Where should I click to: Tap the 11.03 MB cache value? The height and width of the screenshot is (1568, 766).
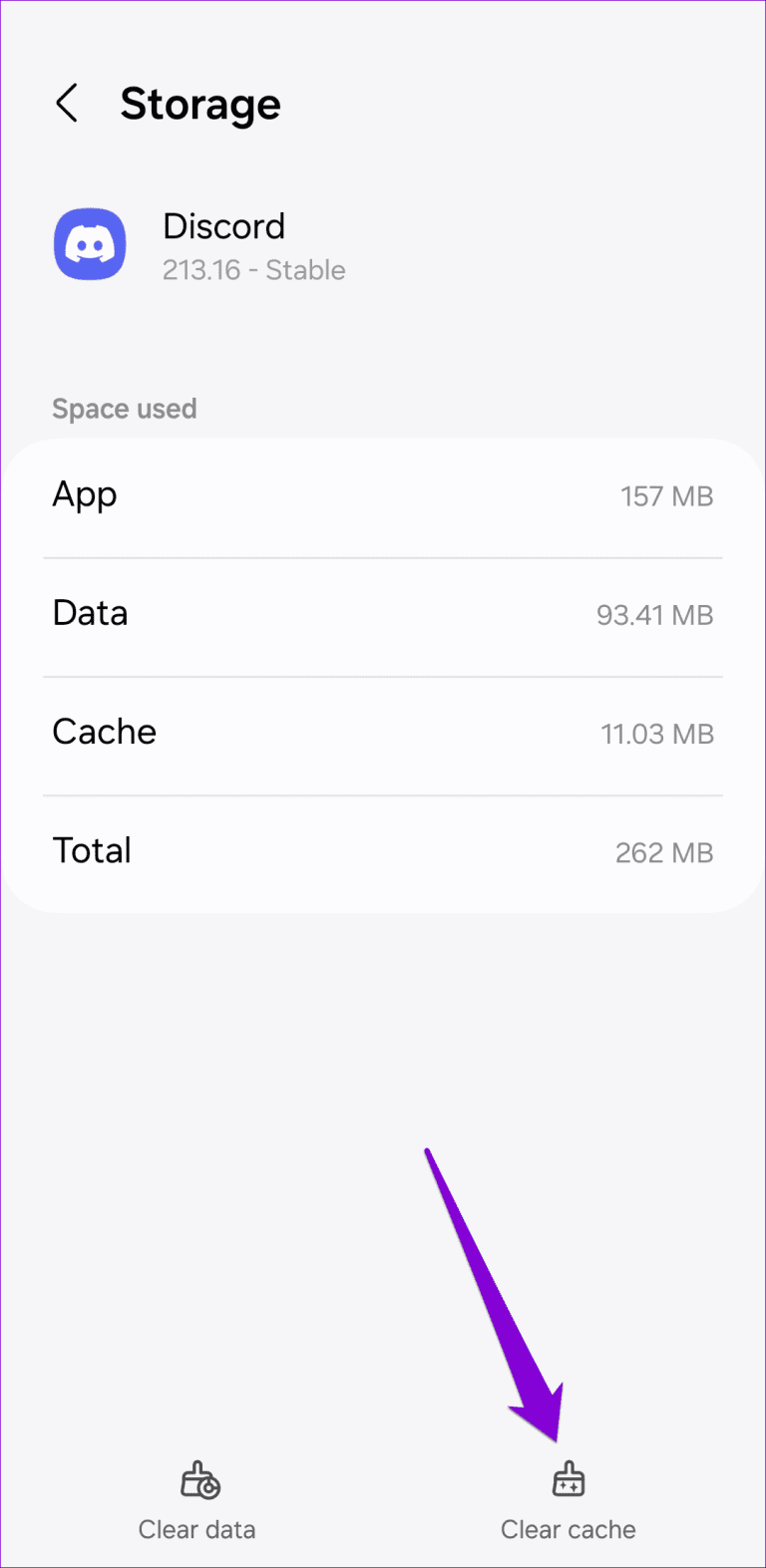click(657, 734)
